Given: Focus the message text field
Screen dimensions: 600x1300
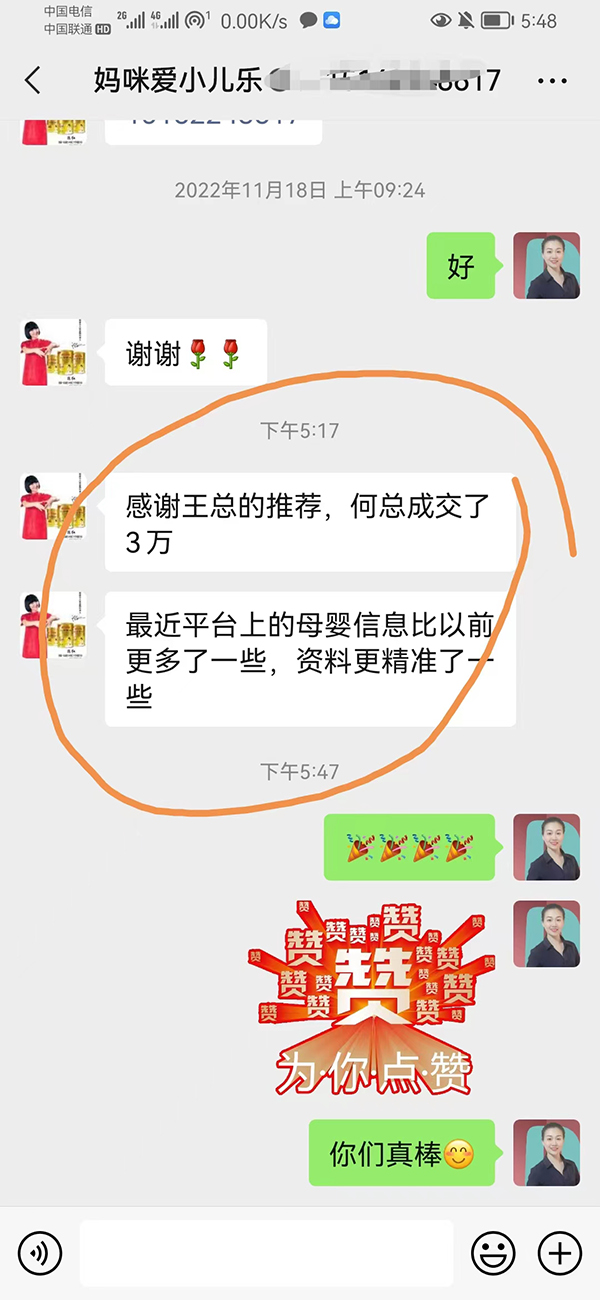Looking at the screenshot, I should point(266,1252).
